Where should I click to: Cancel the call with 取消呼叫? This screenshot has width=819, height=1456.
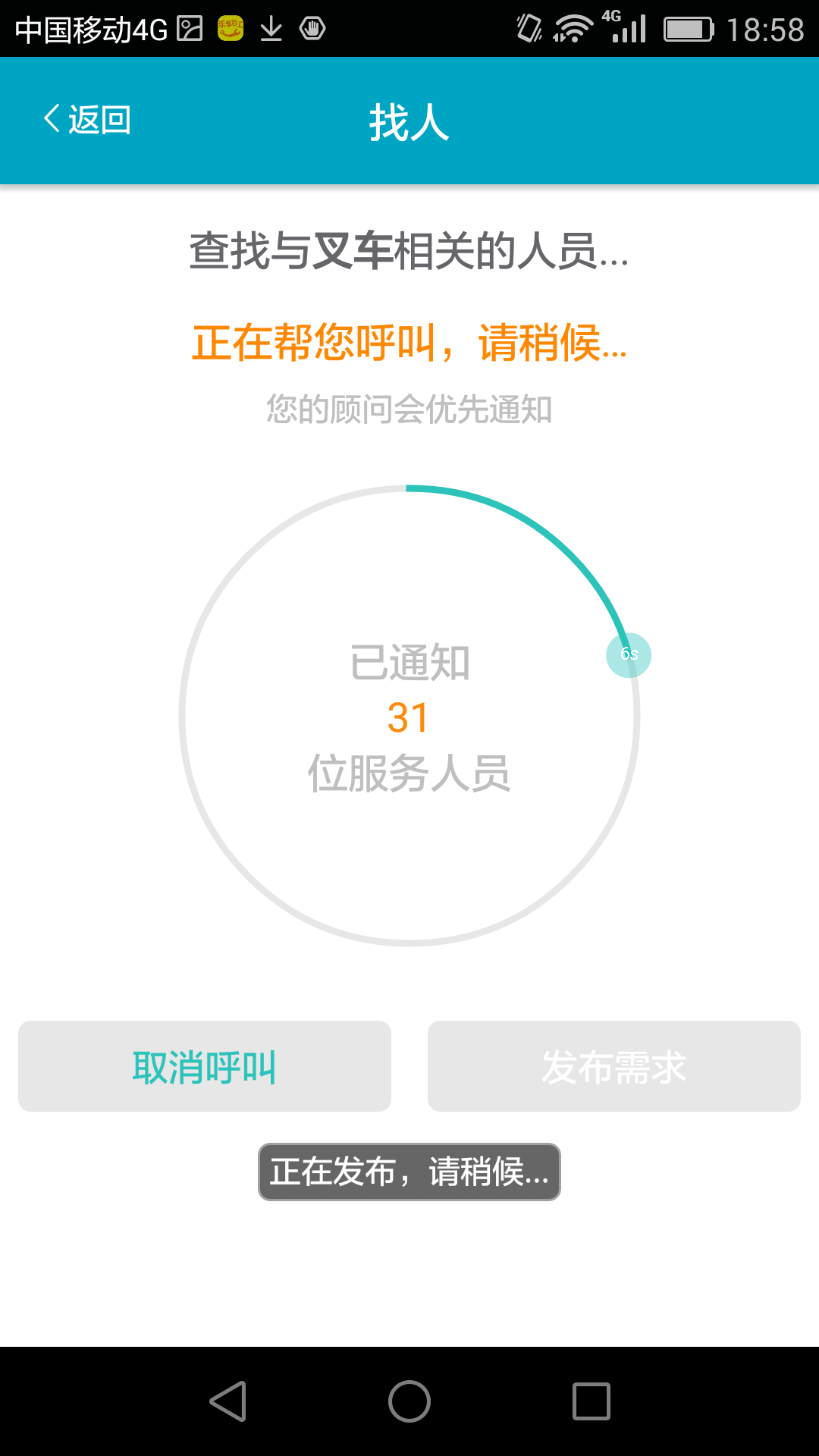coord(205,1066)
